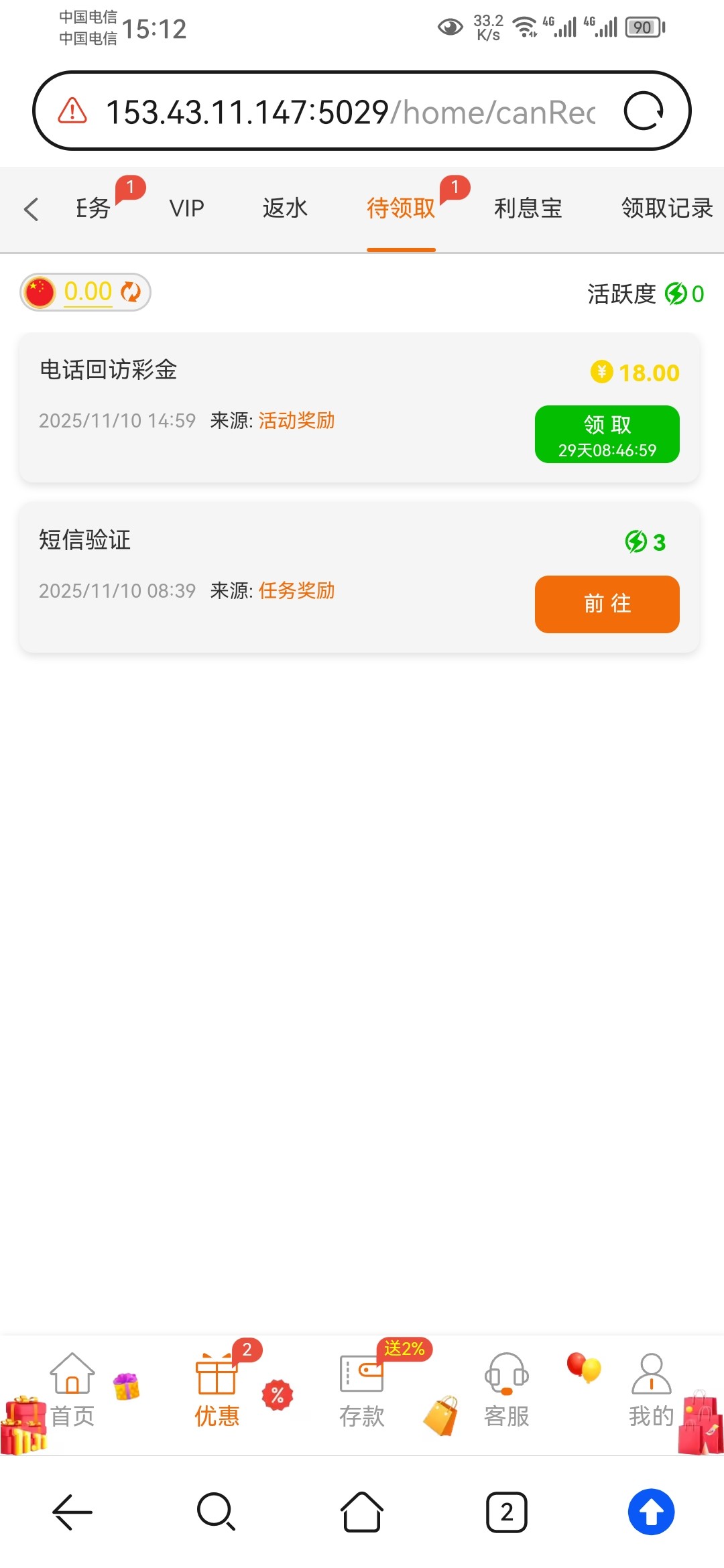This screenshot has height=1568, width=724.
Task: Claim the 电话回访彩金 reward with 领取
Action: click(607, 434)
